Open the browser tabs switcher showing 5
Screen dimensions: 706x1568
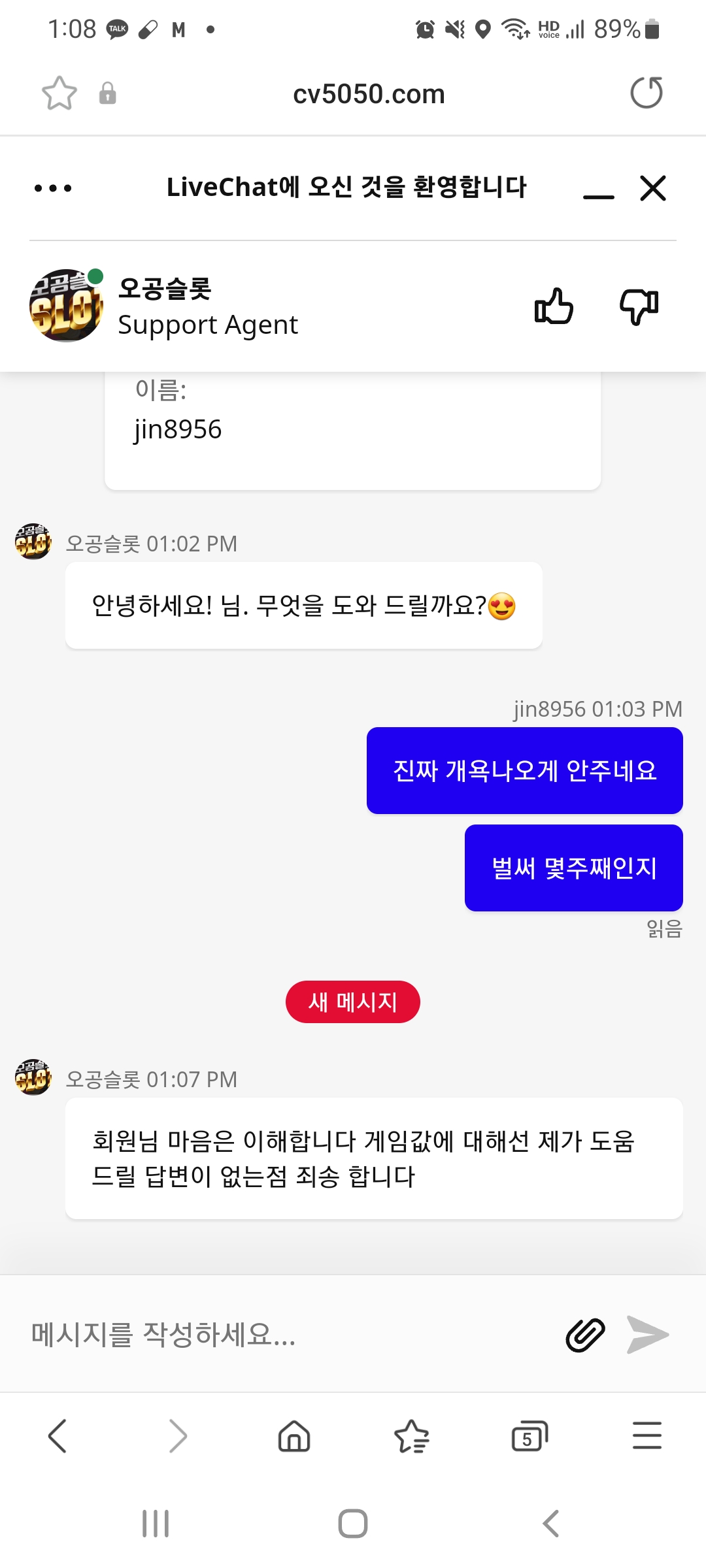tap(529, 1436)
